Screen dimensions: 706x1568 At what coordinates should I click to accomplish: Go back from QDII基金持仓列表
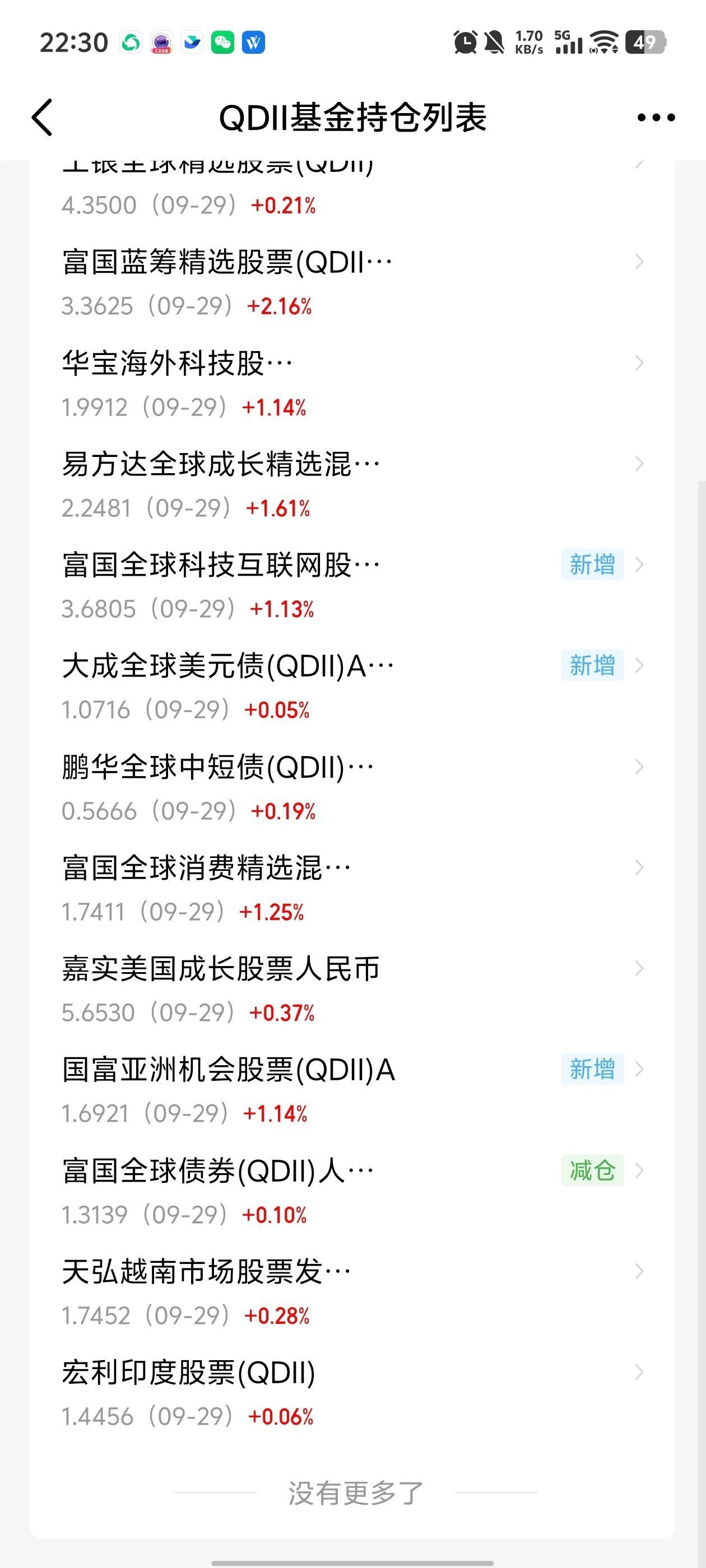[43, 117]
